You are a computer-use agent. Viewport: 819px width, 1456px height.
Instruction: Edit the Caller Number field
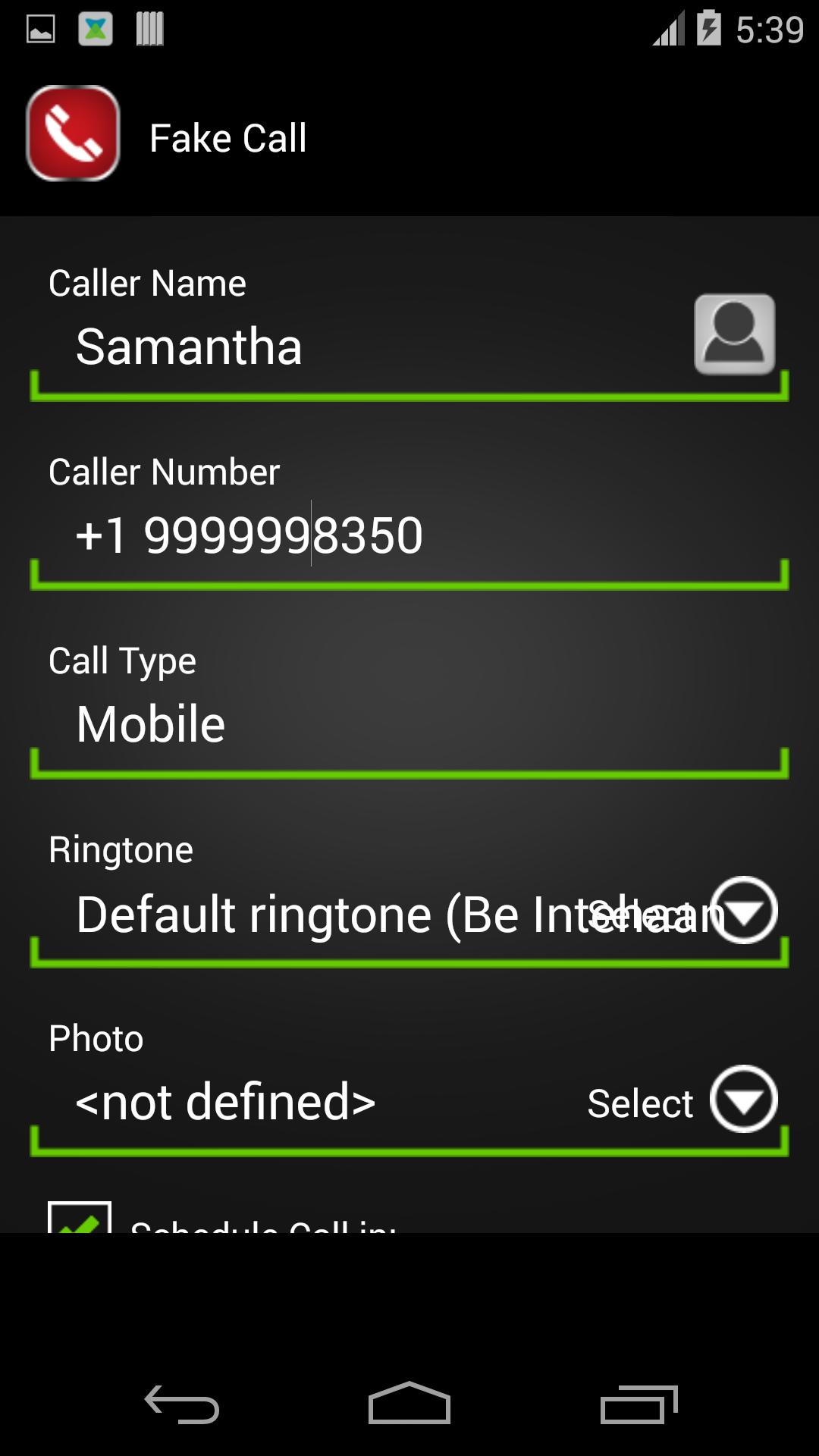[303, 533]
